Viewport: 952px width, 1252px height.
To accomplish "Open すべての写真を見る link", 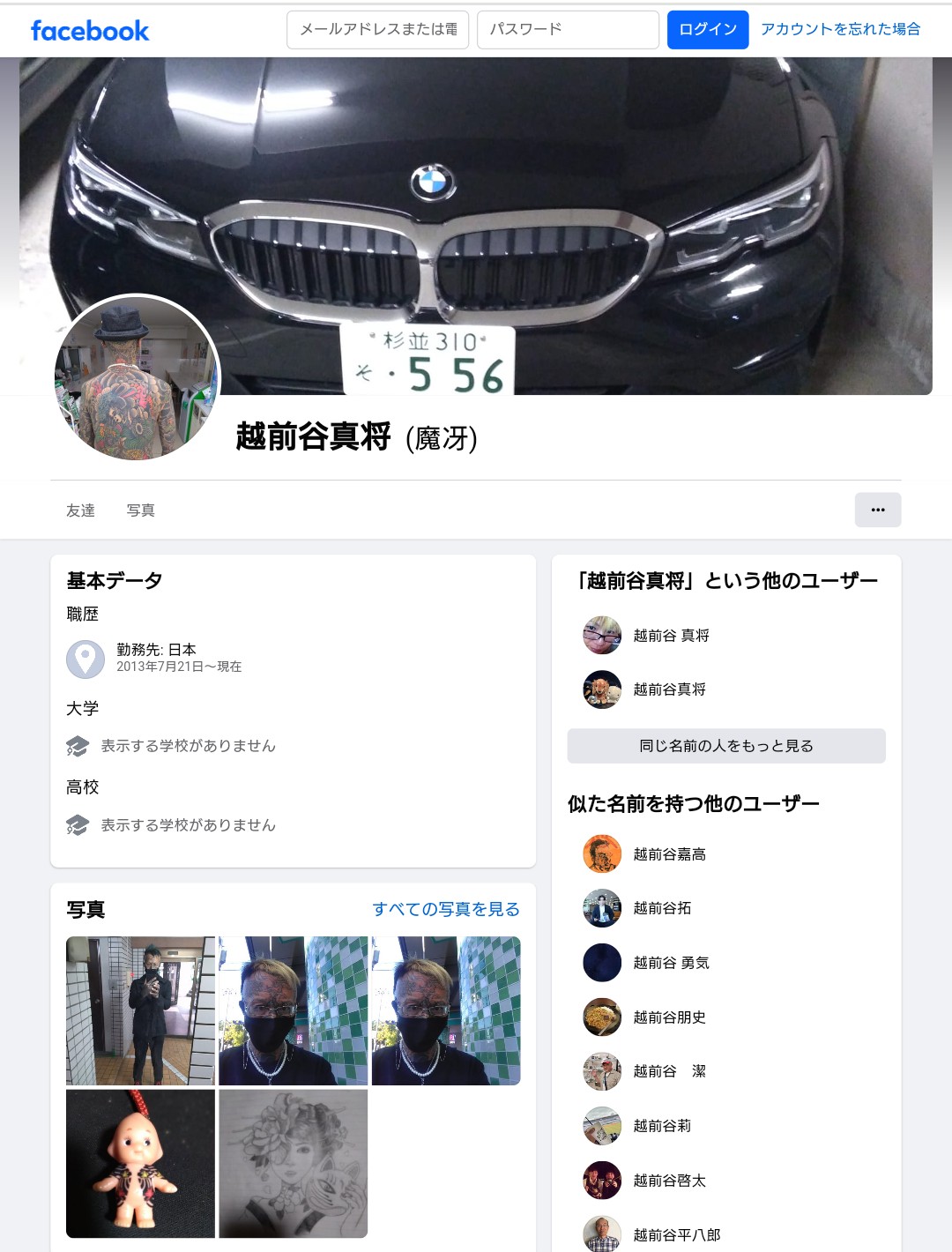I will pyautogui.click(x=446, y=909).
